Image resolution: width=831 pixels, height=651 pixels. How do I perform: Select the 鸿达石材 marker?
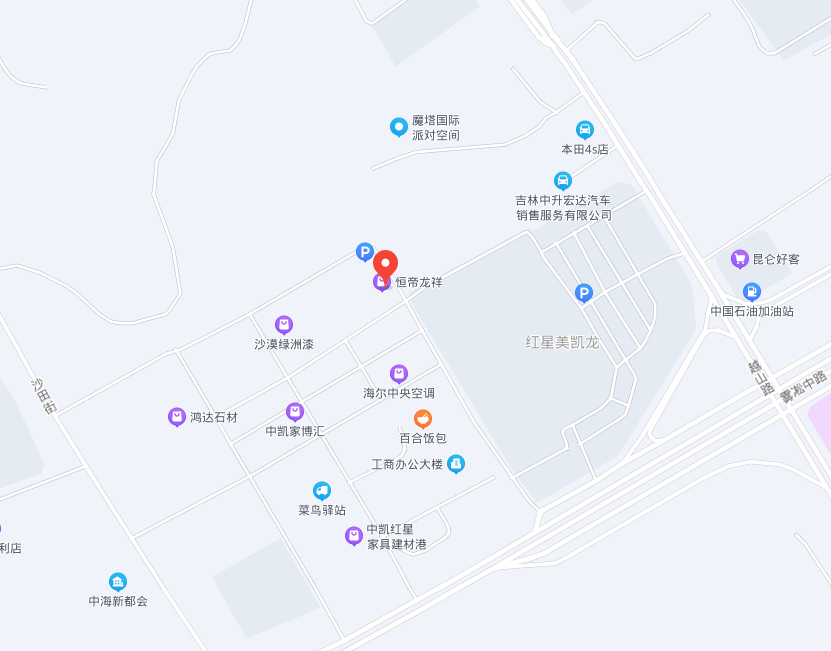[177, 417]
